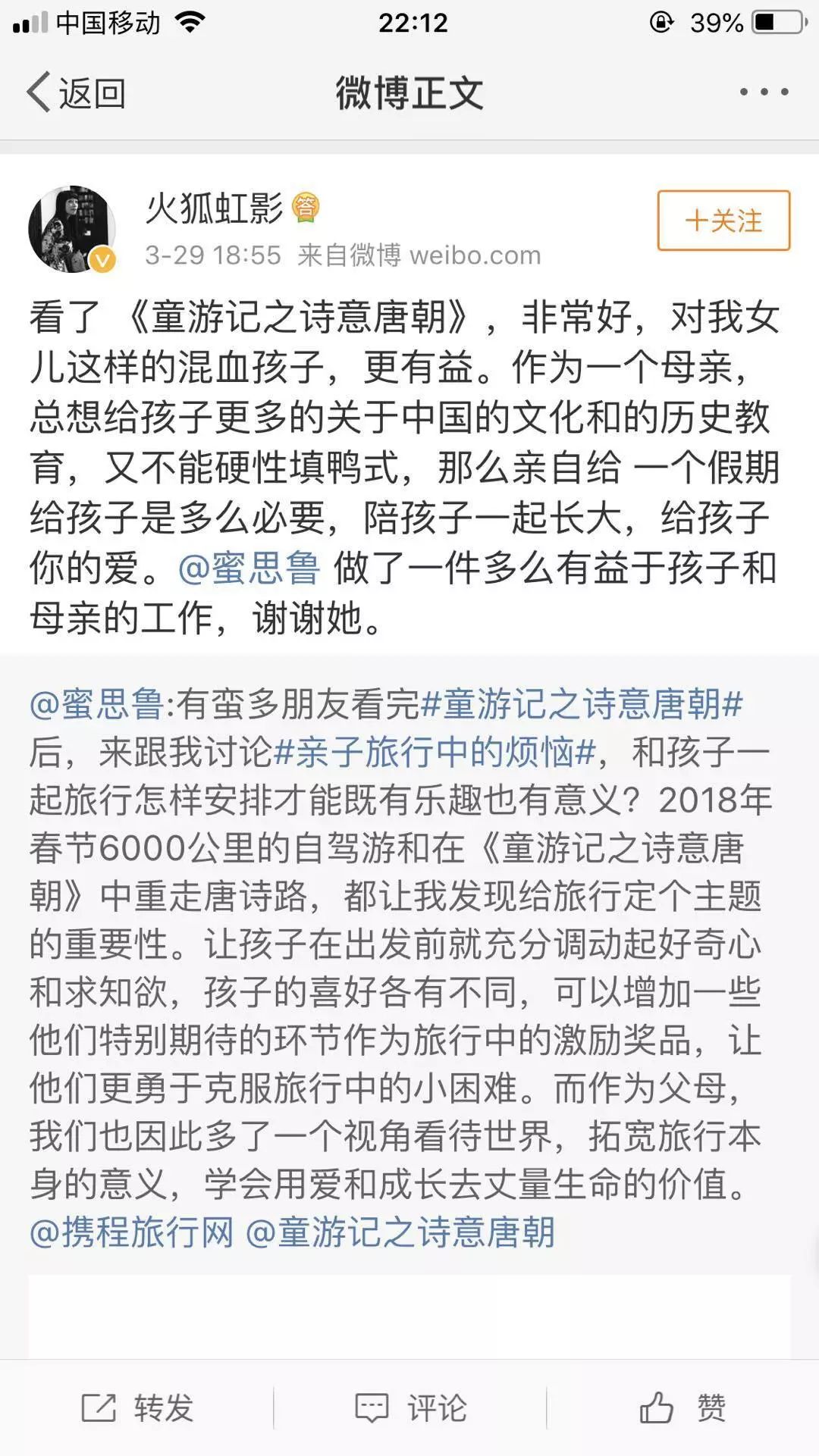Open the username 火狐虹影
This screenshot has height=1456, width=819.
pos(214,208)
